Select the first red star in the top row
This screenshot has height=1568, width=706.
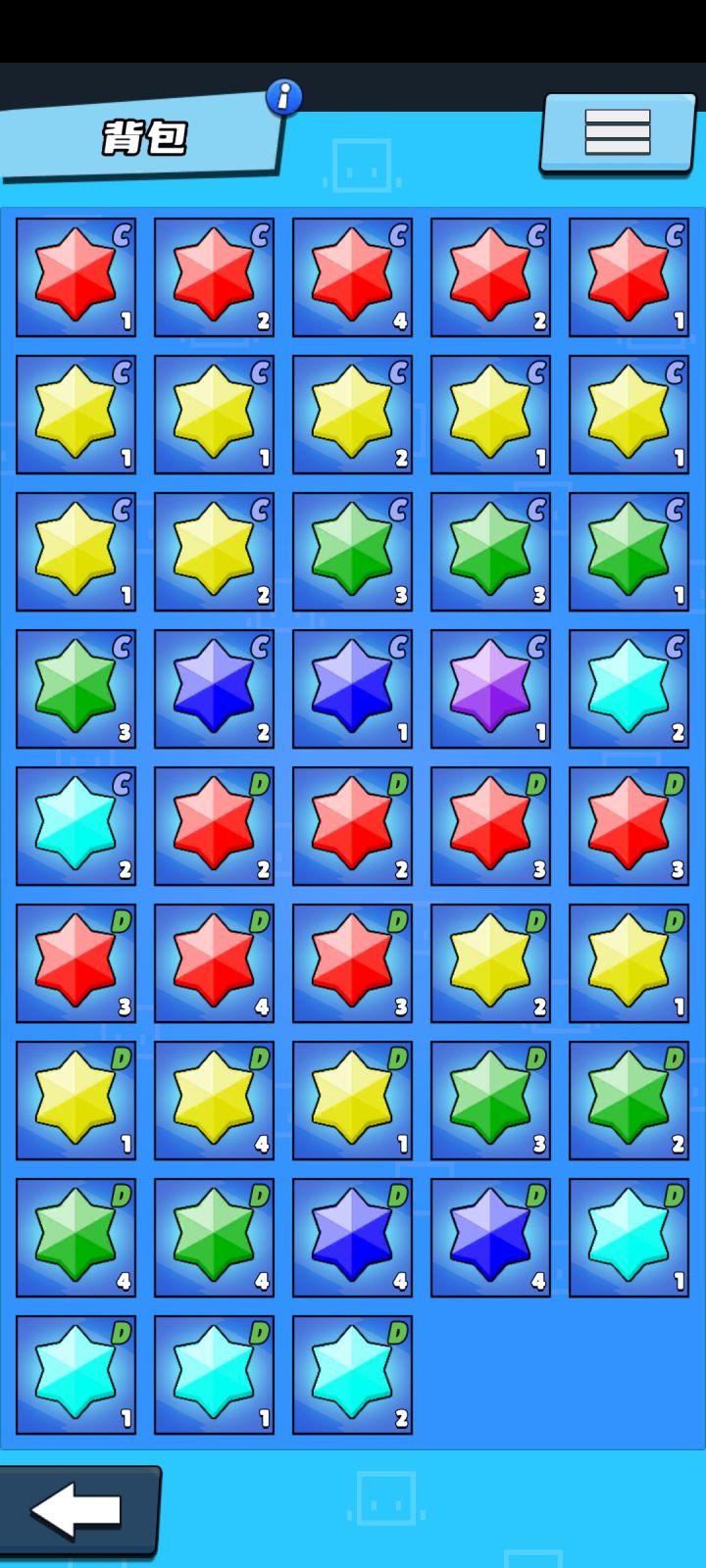[76, 276]
